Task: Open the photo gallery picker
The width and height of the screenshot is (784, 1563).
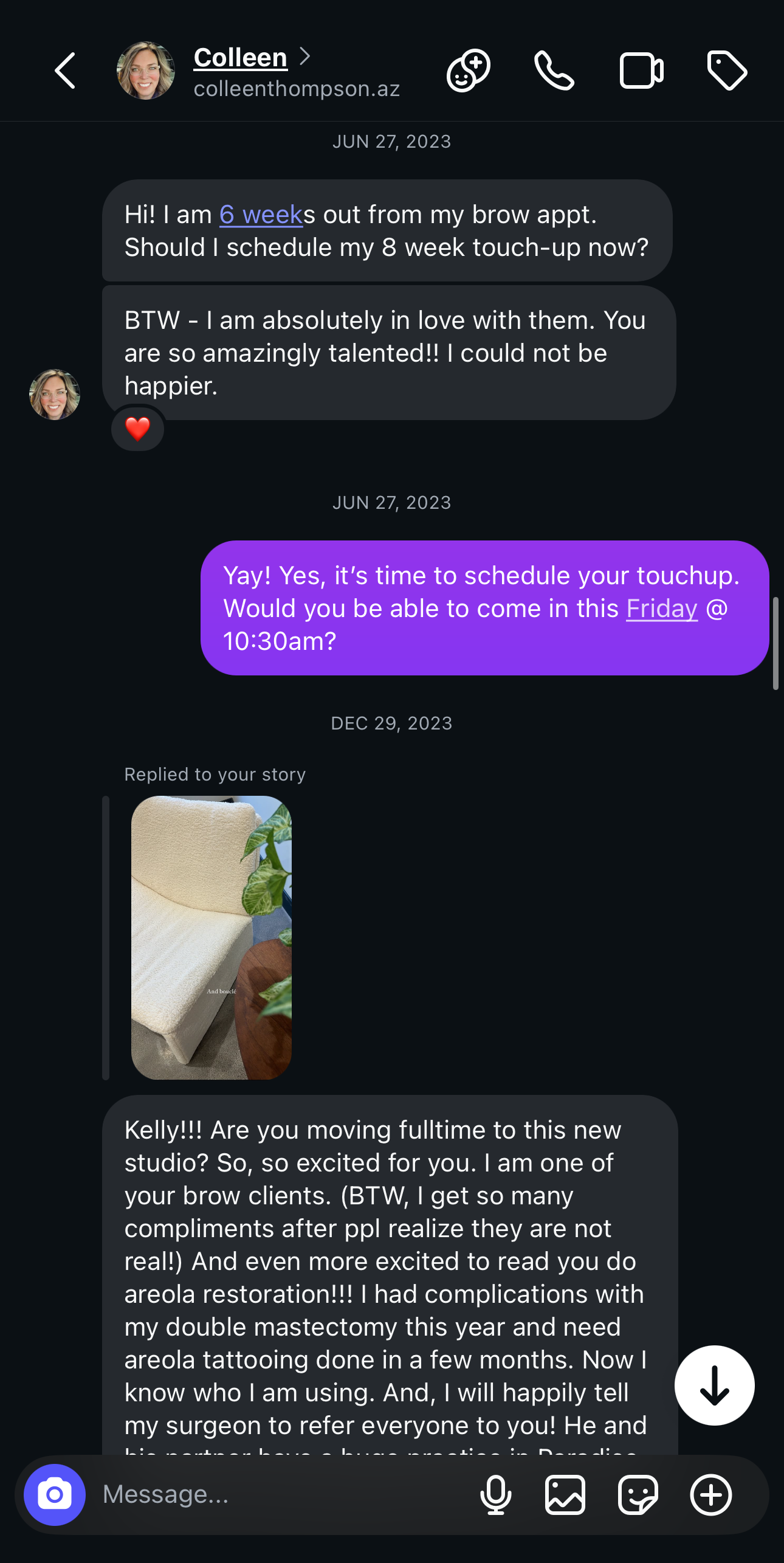Action: [565, 1494]
